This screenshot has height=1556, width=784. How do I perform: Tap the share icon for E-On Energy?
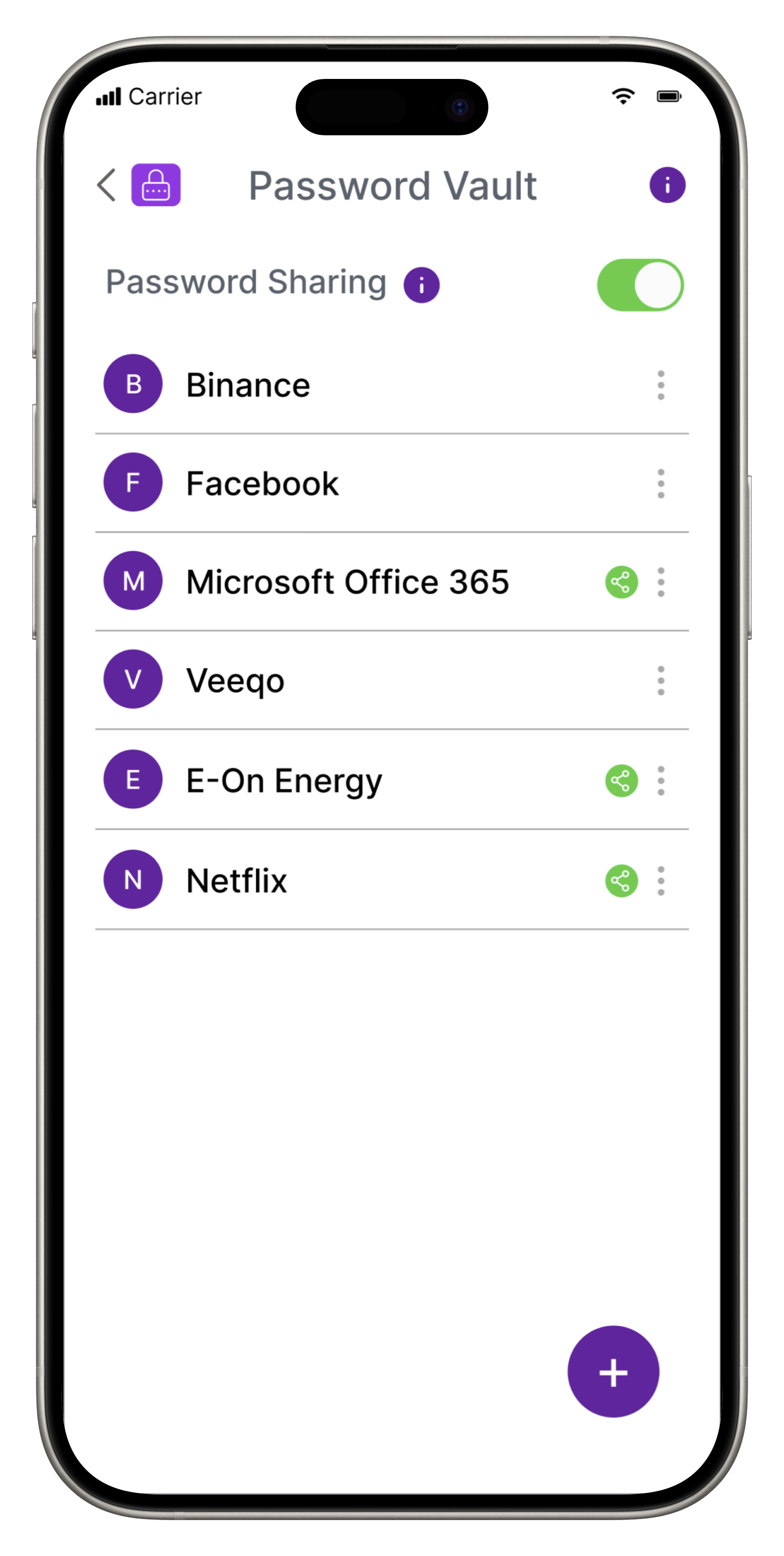tap(621, 781)
